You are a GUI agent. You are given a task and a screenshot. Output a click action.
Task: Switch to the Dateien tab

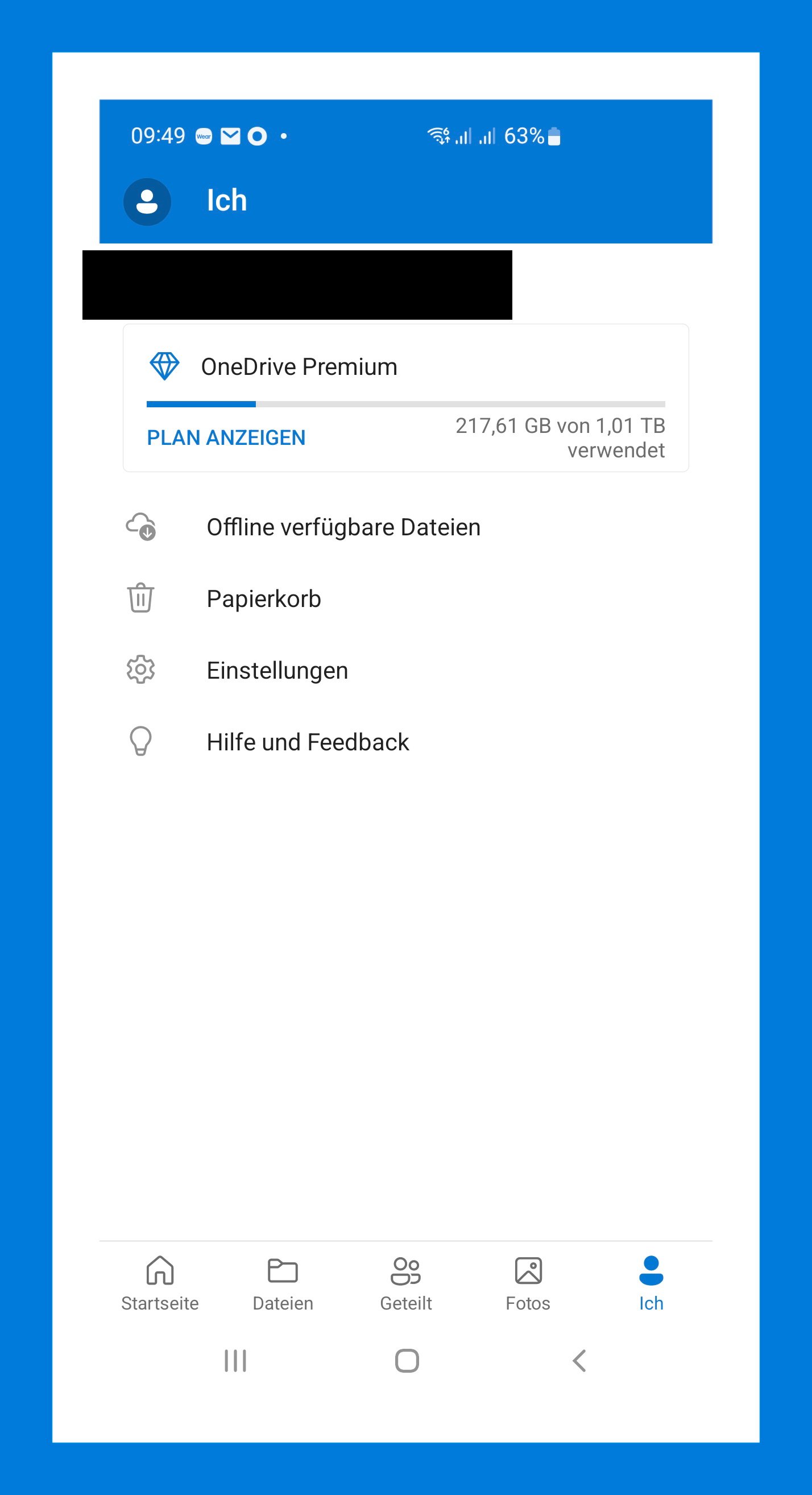(x=283, y=1283)
